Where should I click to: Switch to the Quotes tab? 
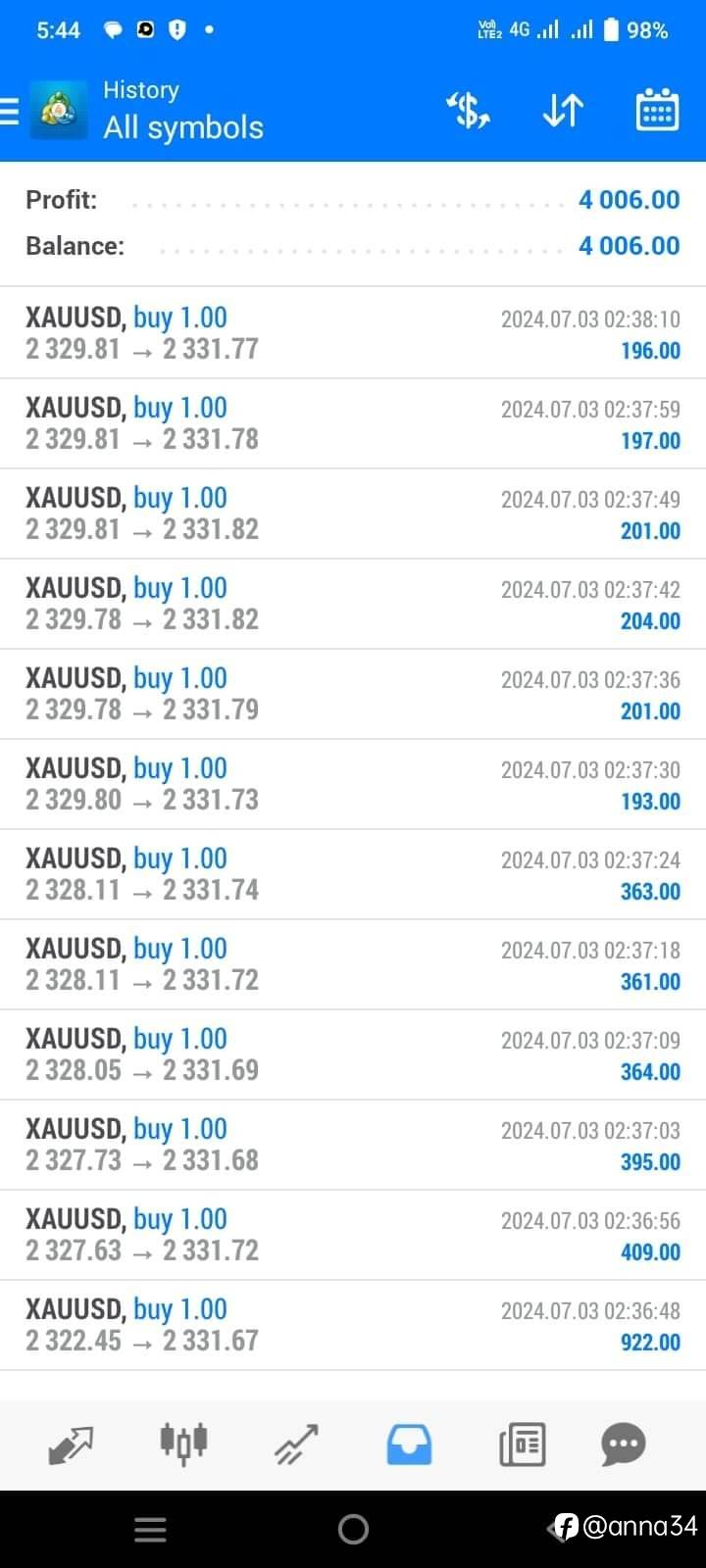click(71, 1445)
